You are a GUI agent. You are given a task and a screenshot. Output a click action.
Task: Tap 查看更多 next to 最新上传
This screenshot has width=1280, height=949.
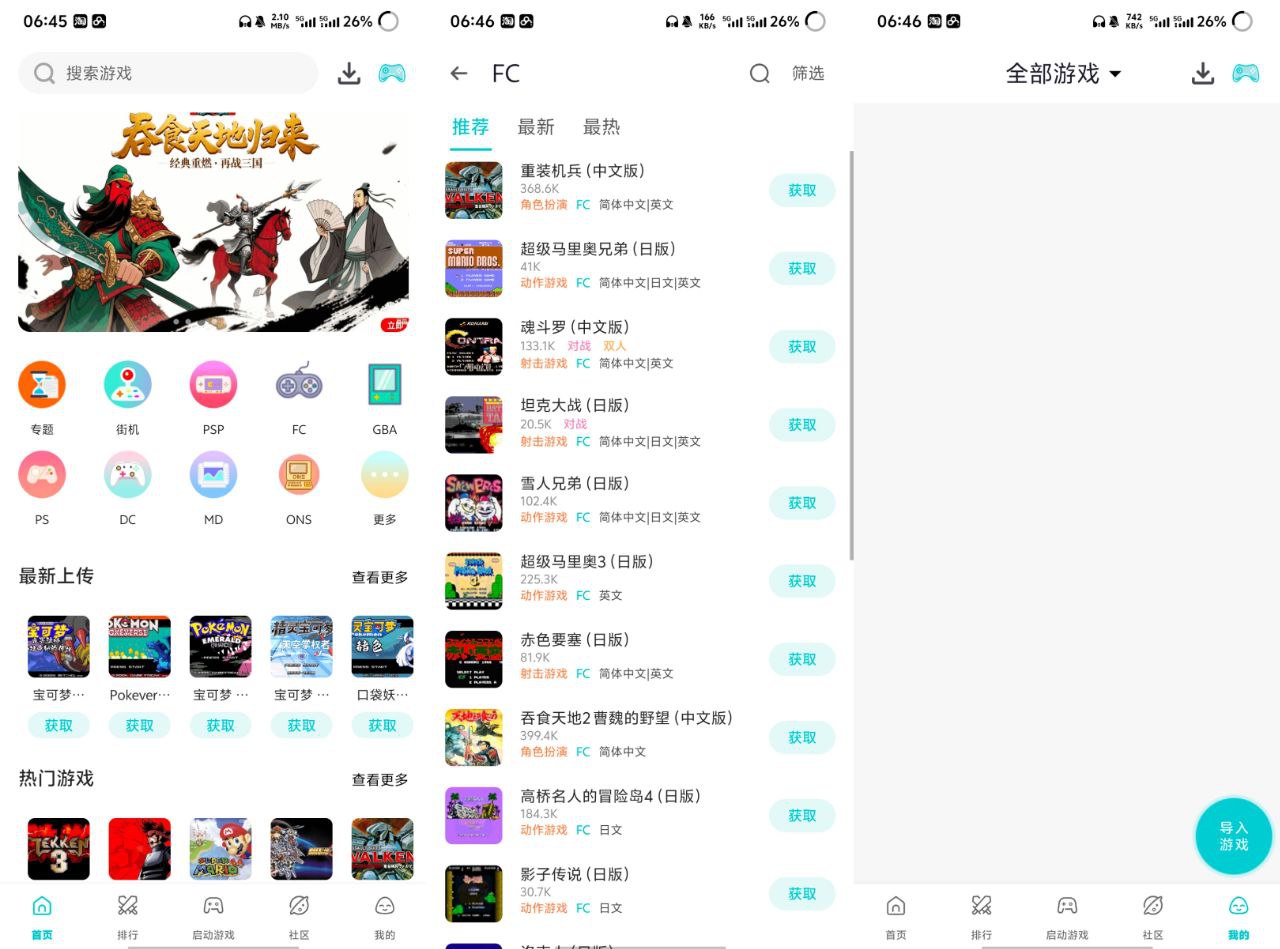coord(380,577)
